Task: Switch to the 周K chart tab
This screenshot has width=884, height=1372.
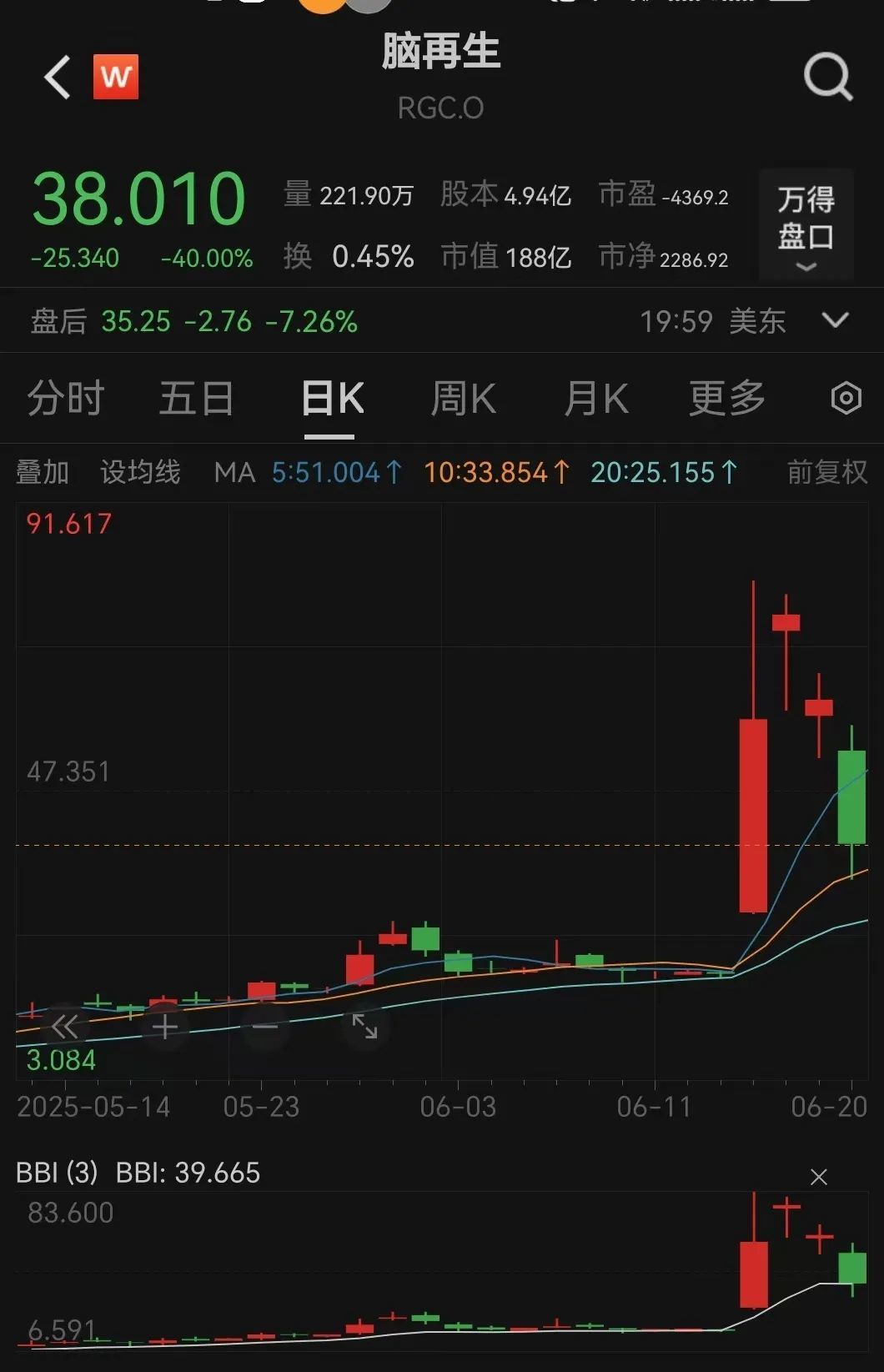Action: click(463, 398)
